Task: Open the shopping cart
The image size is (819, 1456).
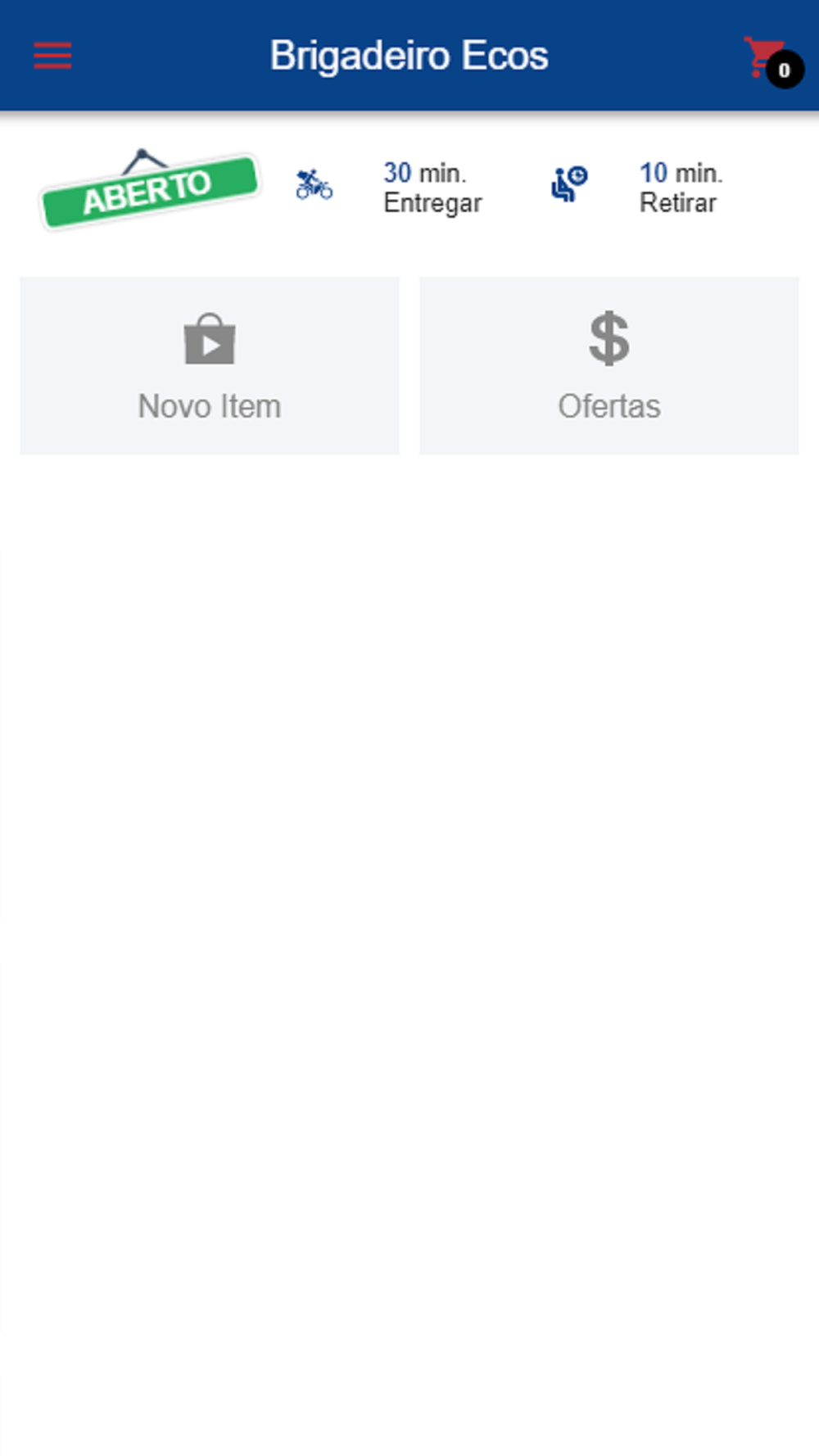Action: [772, 61]
